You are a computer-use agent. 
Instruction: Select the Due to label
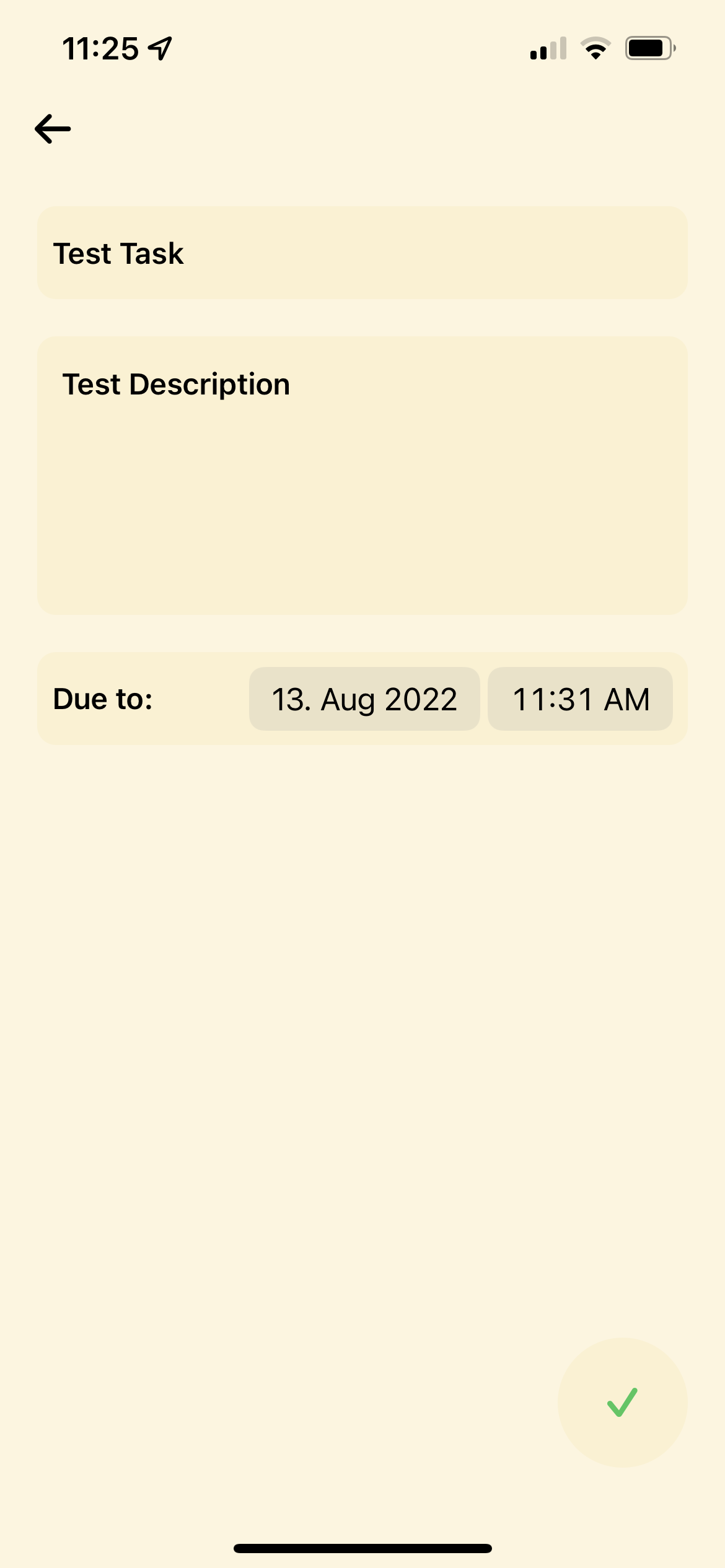coord(102,699)
